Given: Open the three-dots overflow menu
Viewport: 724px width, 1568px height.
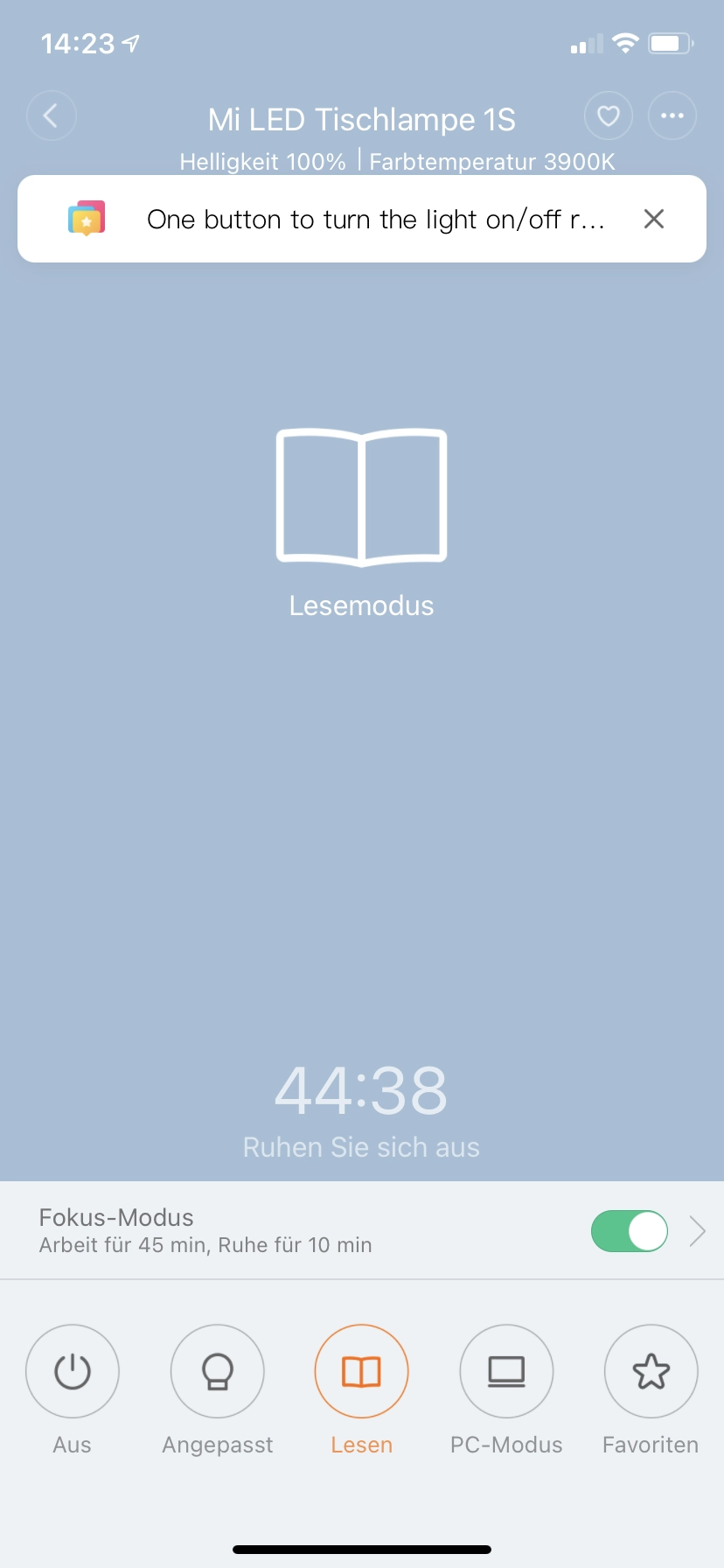Looking at the screenshot, I should pyautogui.click(x=672, y=115).
